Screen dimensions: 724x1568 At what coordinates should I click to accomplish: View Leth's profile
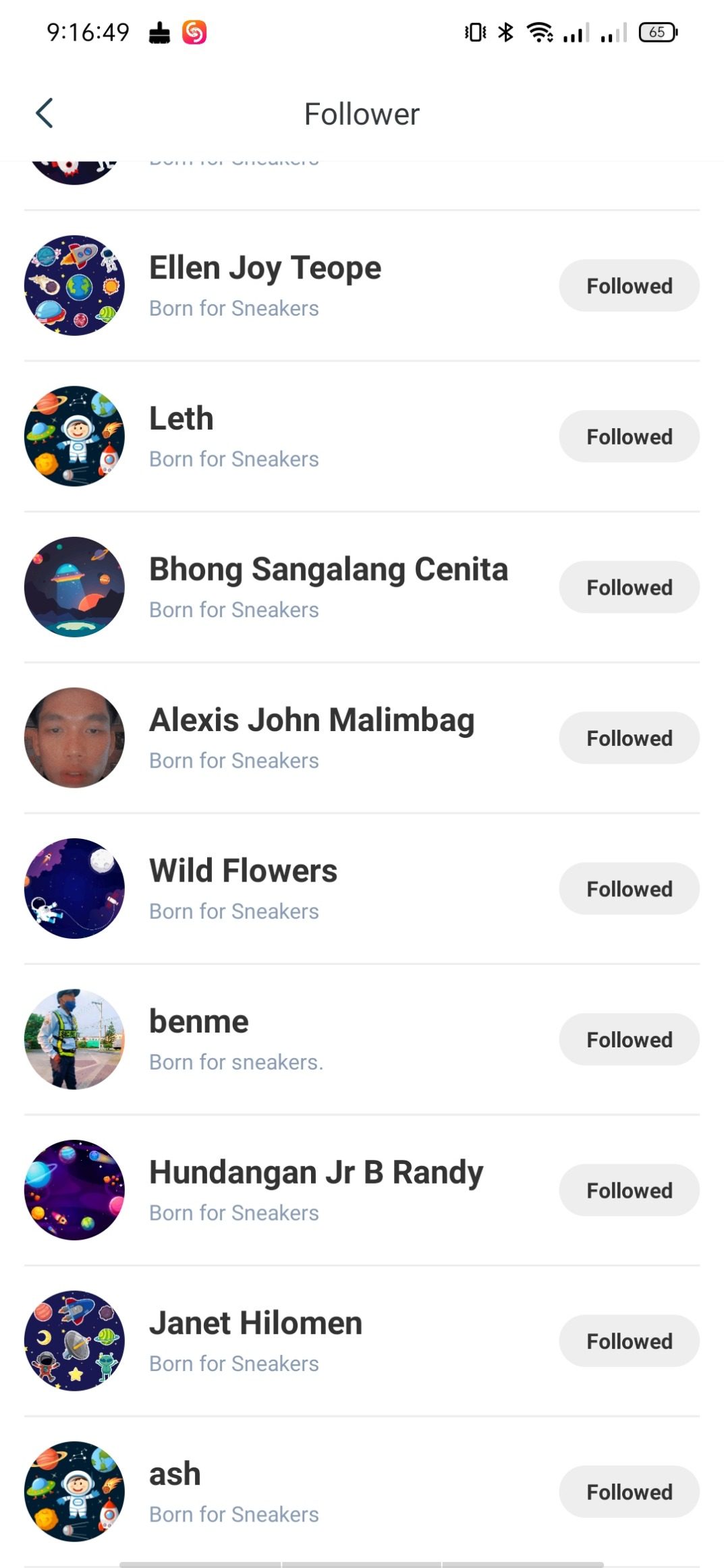pyautogui.click(x=181, y=419)
